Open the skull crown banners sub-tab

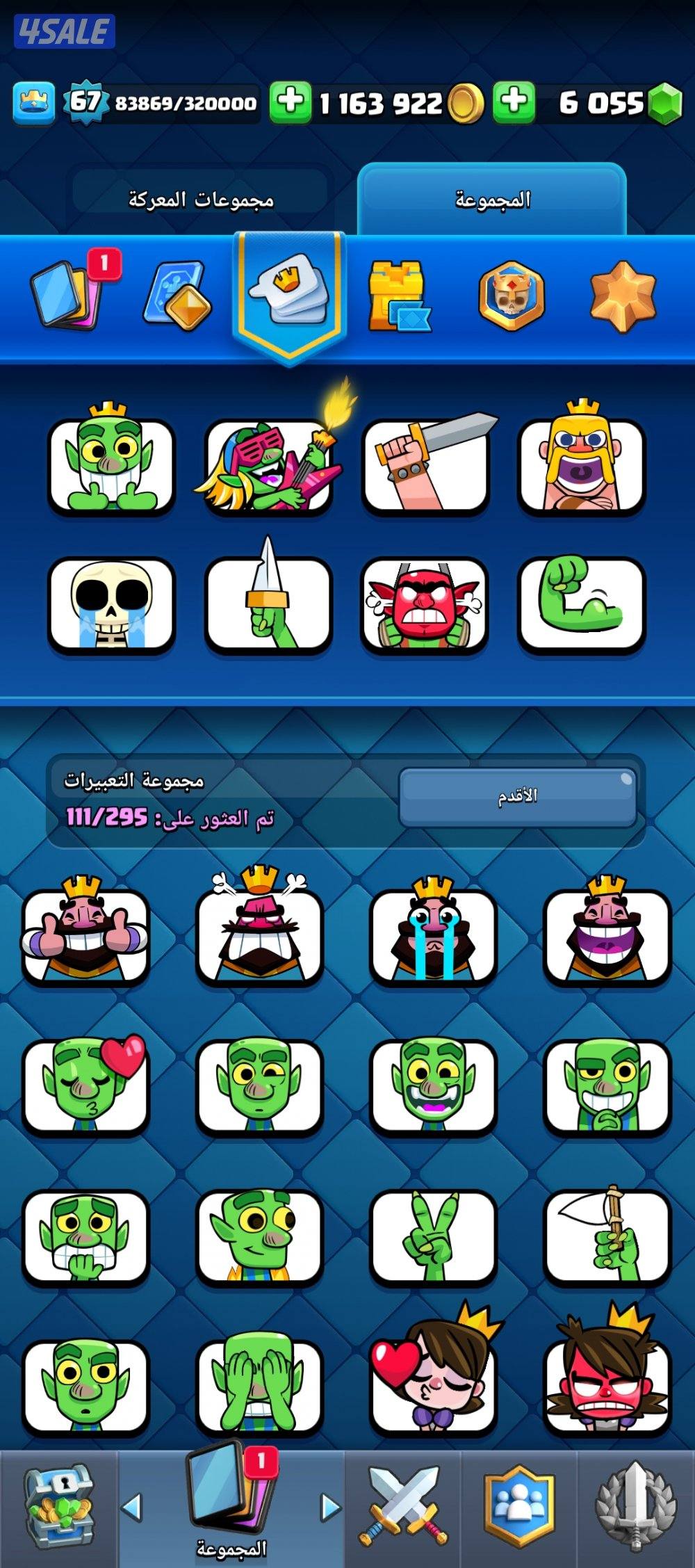[511, 296]
